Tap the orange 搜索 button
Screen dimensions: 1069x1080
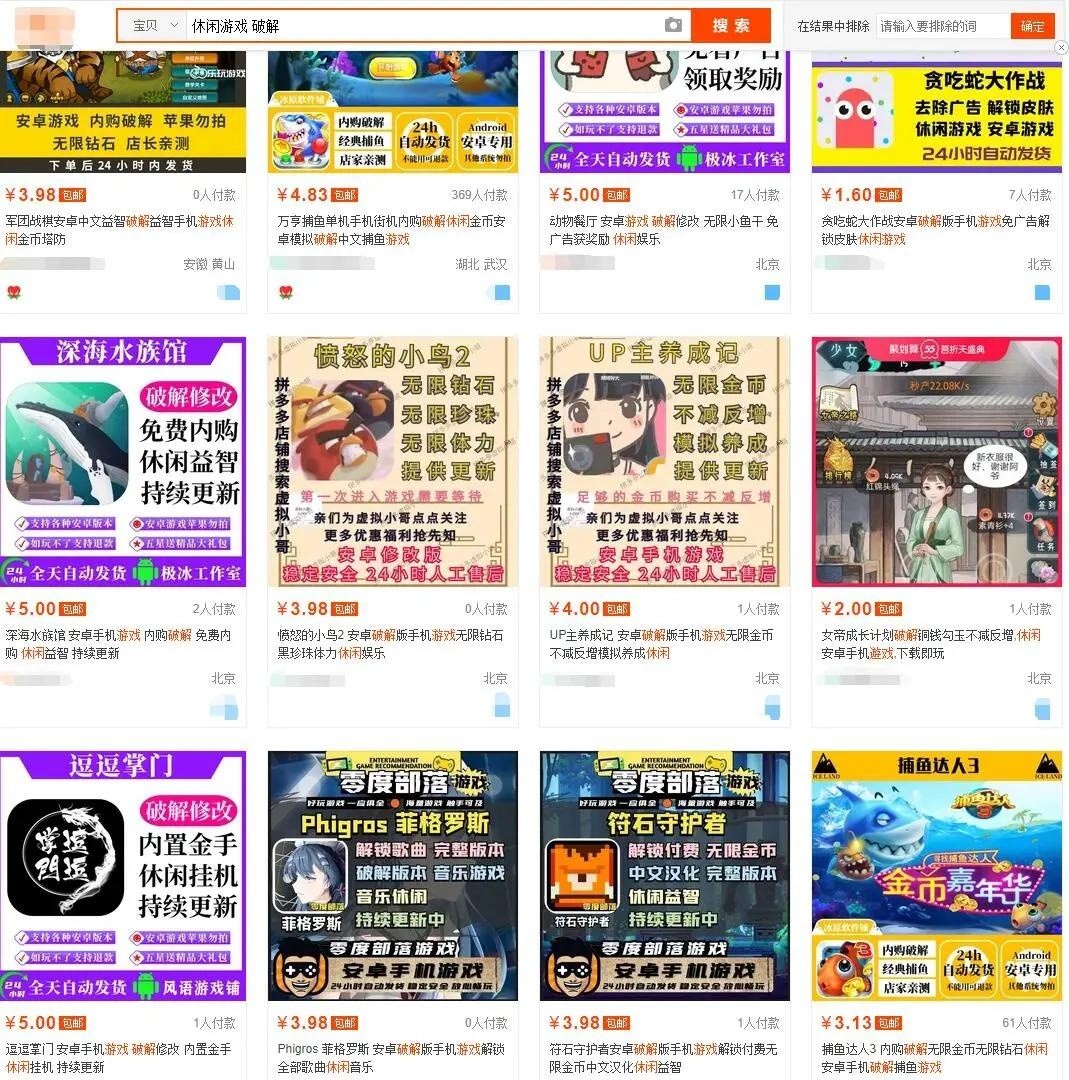(x=731, y=26)
